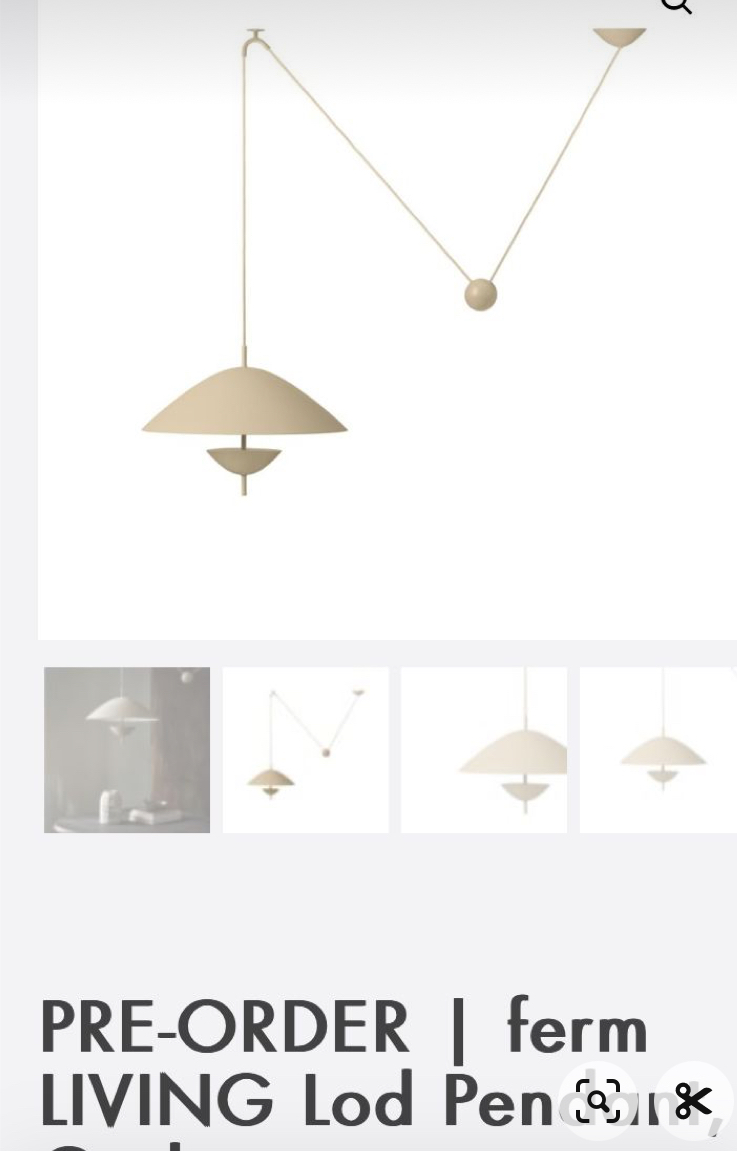The width and height of the screenshot is (737, 1151).
Task: Tap the visual search lens button
Action: click(x=598, y=1100)
